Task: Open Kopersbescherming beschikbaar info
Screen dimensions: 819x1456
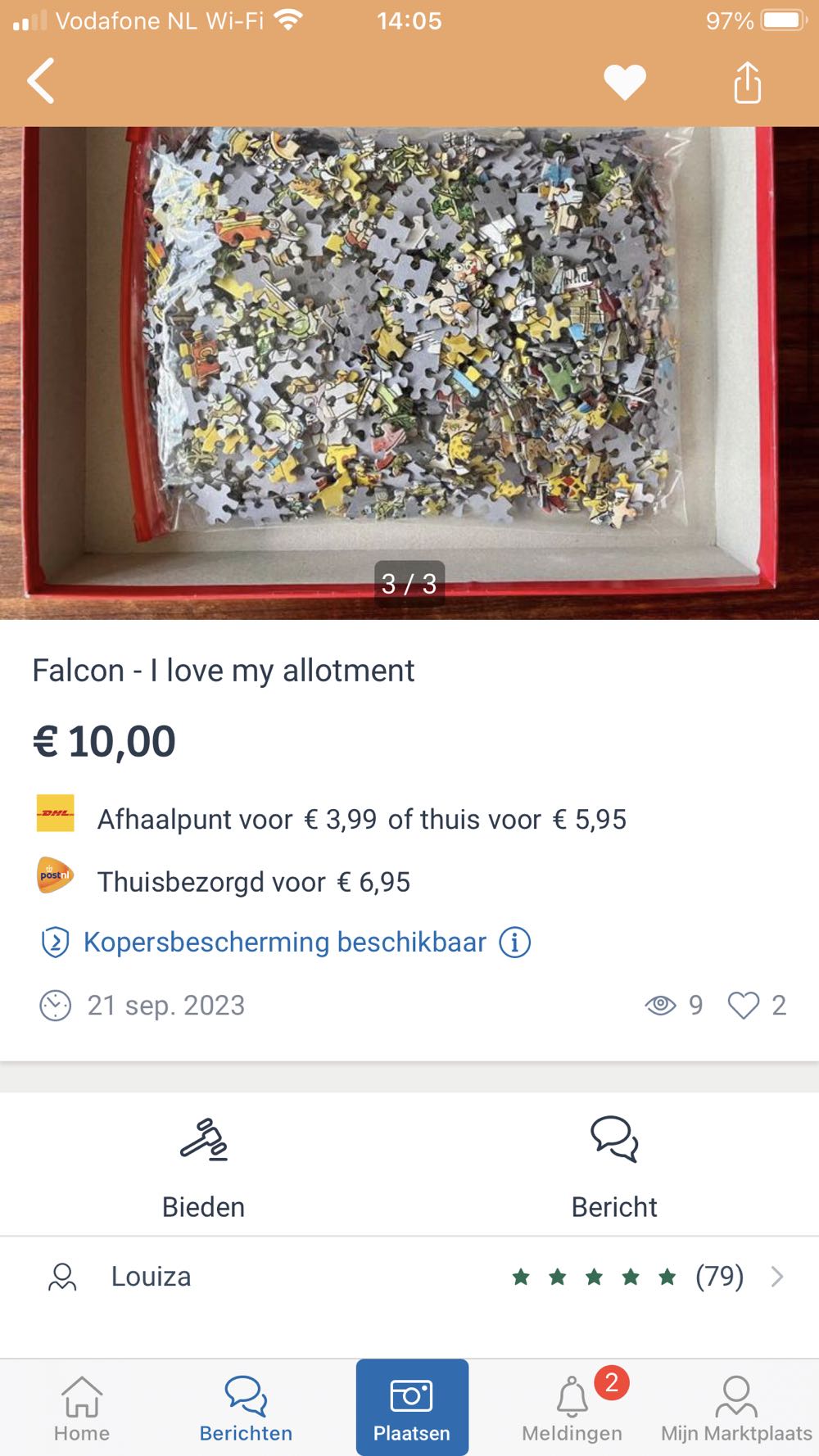Action: pyautogui.click(x=515, y=943)
